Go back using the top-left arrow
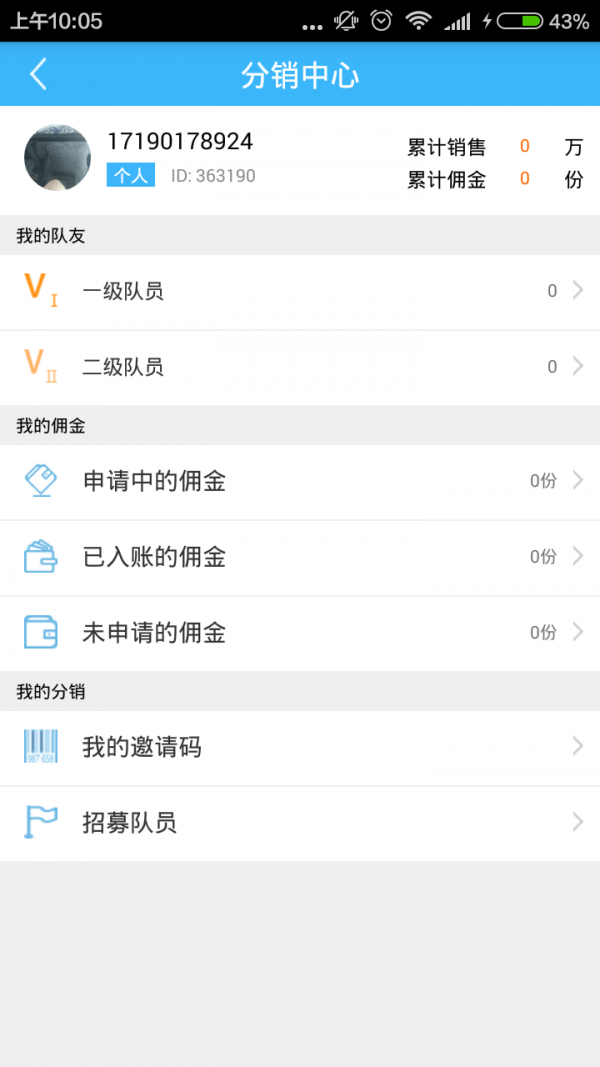Image resolution: width=600 pixels, height=1067 pixels. (39, 74)
